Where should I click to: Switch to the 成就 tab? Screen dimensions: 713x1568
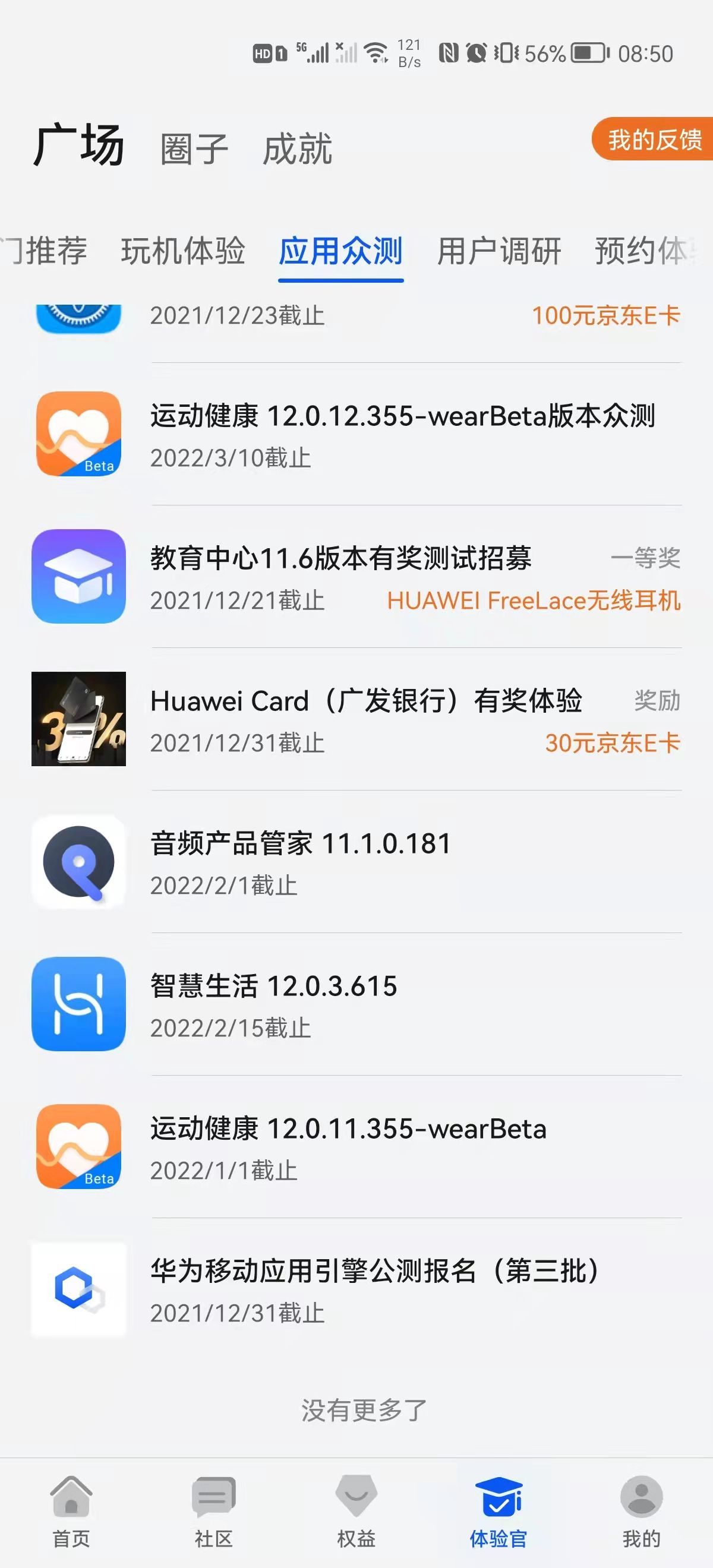[297, 149]
